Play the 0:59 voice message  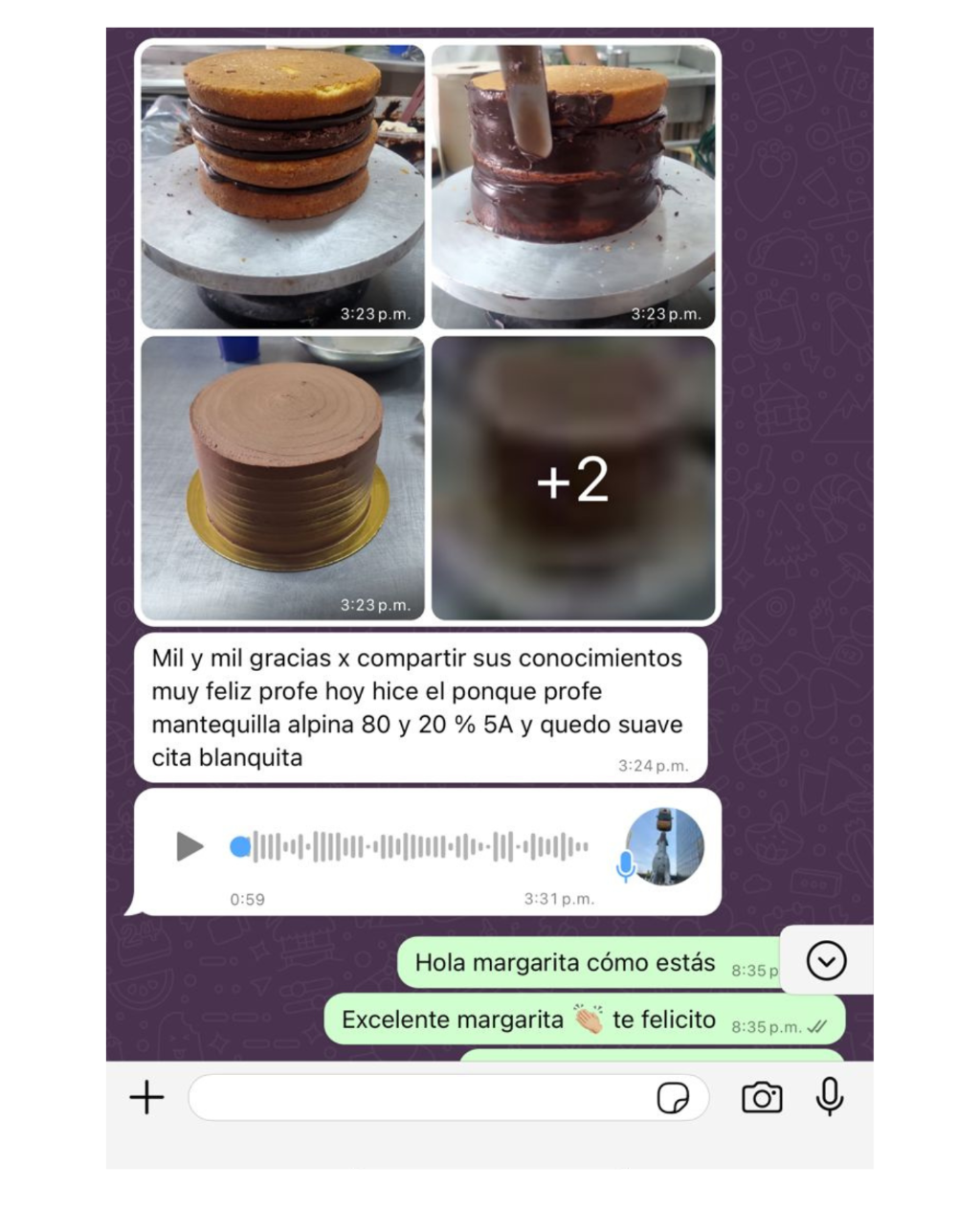click(x=189, y=846)
